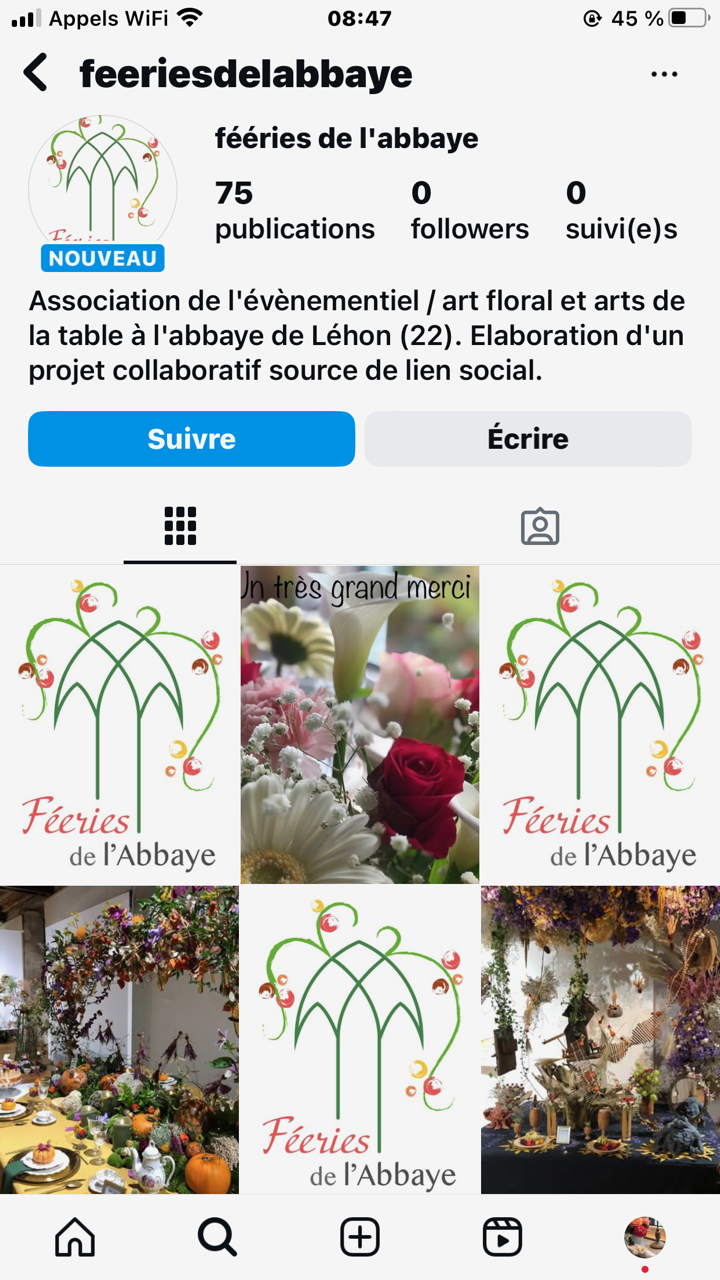Switch to the posts grid tab
Screen dimensions: 720x1280
click(x=180, y=526)
